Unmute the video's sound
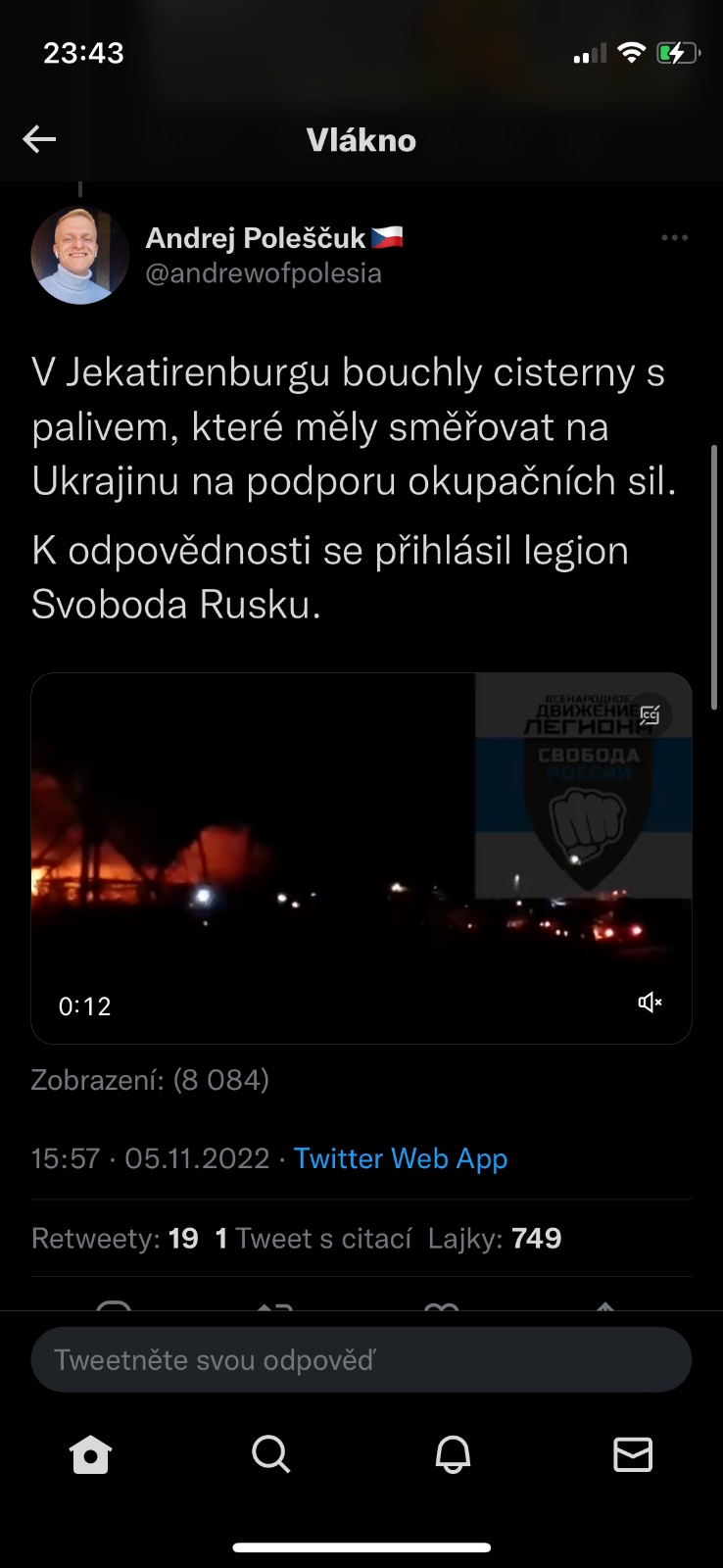The height and width of the screenshot is (1568, 723). (650, 1003)
